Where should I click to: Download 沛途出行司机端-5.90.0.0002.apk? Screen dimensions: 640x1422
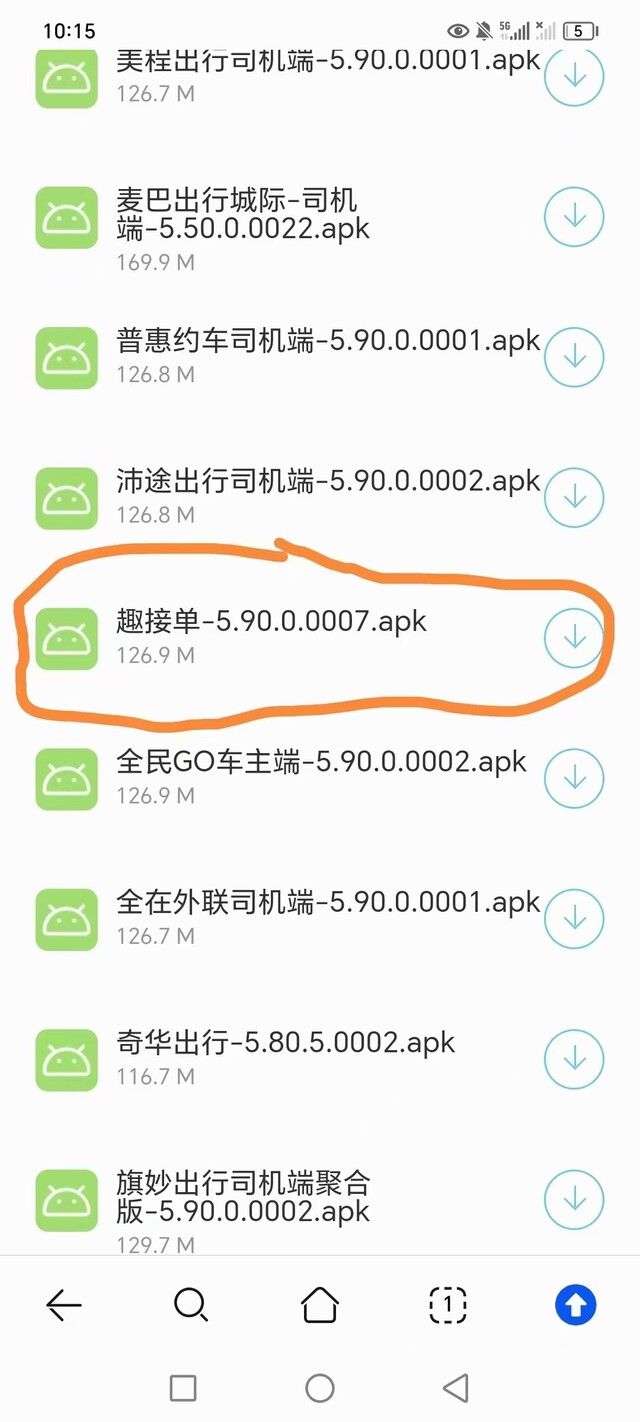(574, 497)
